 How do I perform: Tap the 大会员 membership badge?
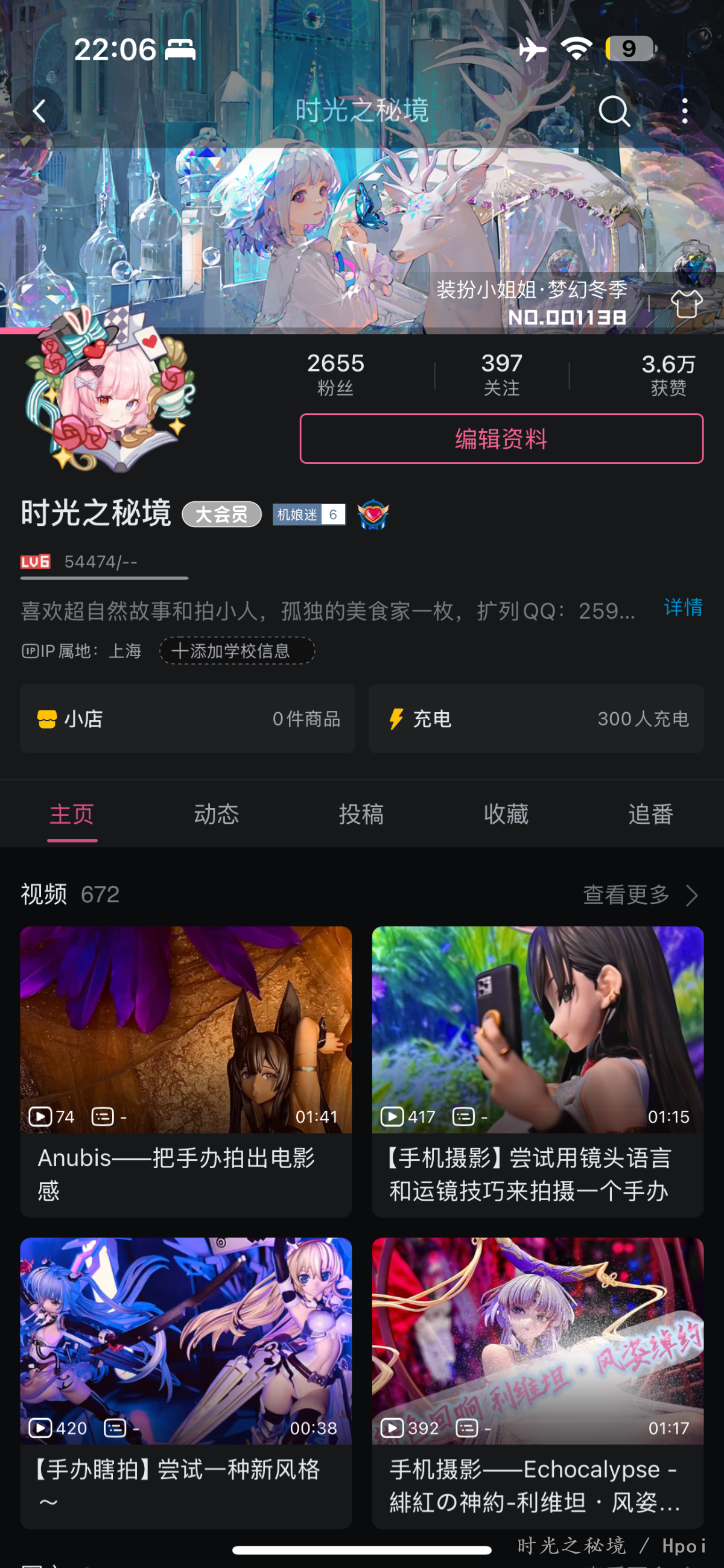[x=221, y=514]
